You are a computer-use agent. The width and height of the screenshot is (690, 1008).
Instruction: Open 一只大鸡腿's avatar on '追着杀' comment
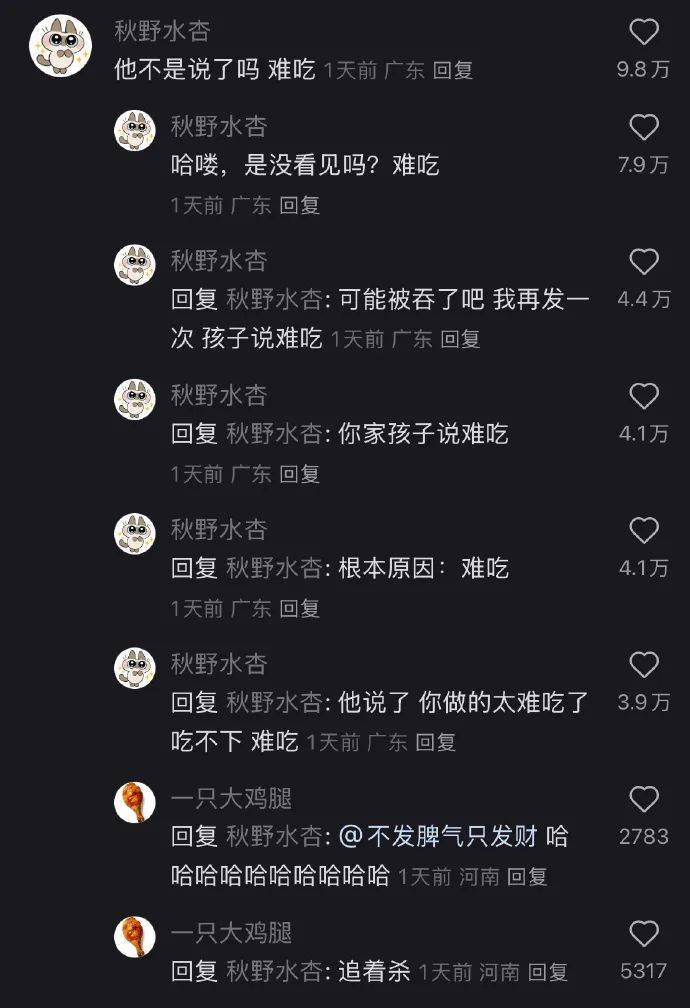(x=134, y=936)
